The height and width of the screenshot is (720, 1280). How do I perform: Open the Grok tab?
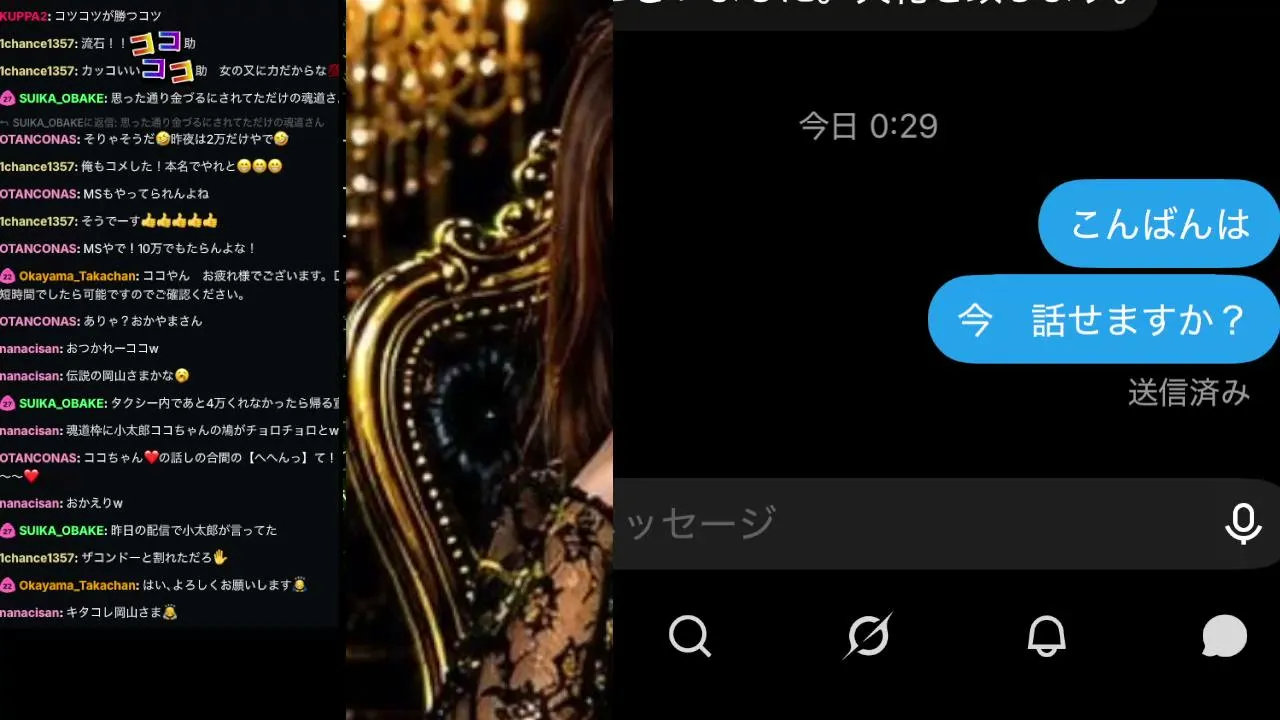(867, 636)
